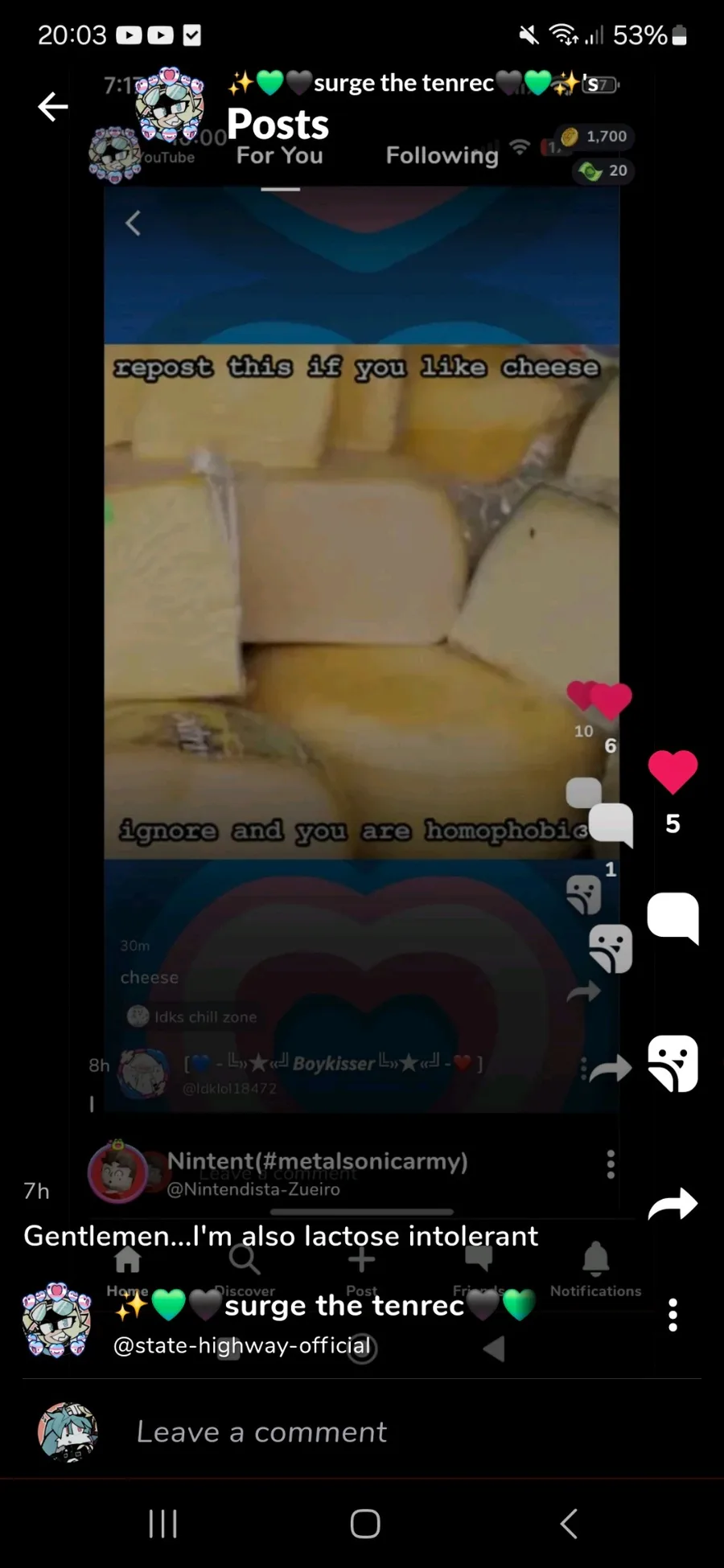
Task: Open surge the tenrec's profile
Action: [56, 1320]
